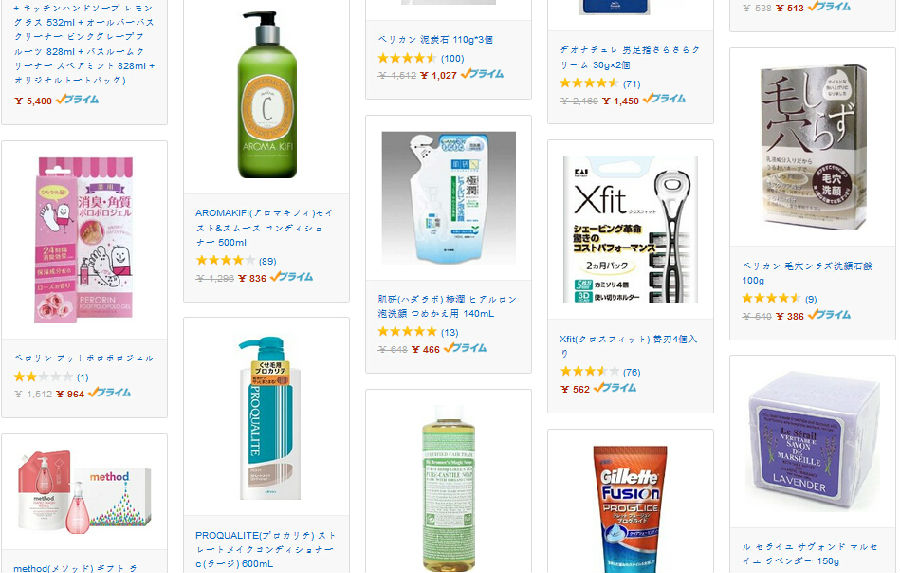Open Pelican pore face soap 100g link
Viewport: 900px width, 573px height.
coord(806,273)
